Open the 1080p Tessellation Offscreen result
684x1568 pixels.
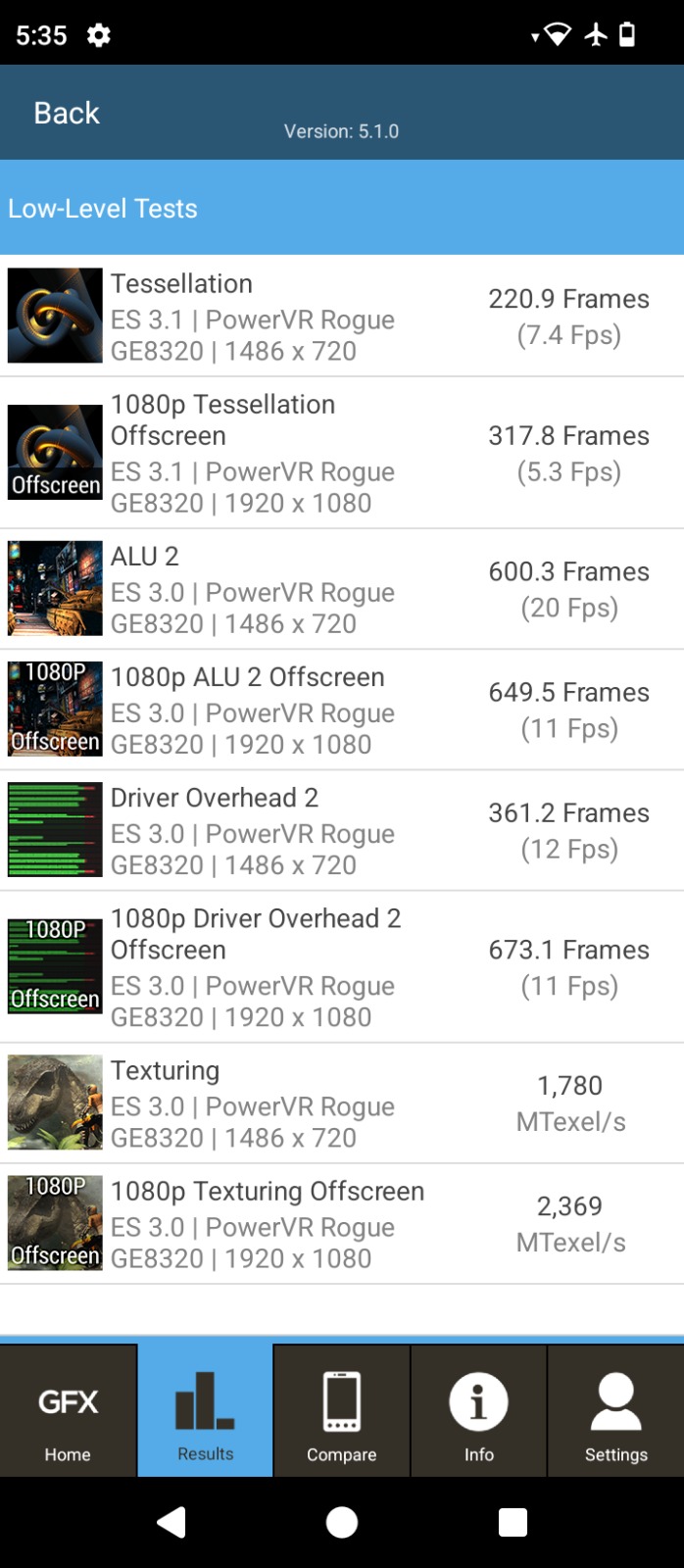(342, 453)
